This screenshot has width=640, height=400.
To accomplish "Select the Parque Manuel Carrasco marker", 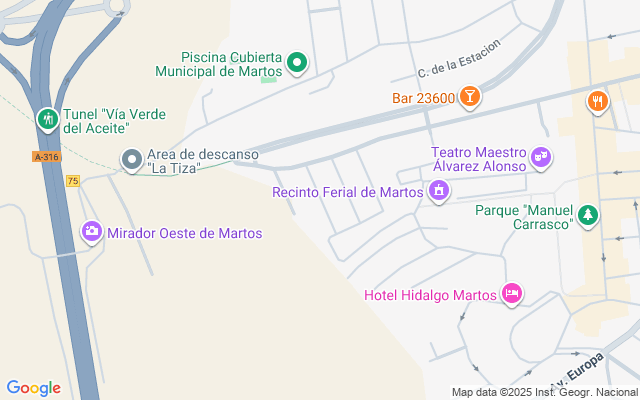I will (589, 215).
